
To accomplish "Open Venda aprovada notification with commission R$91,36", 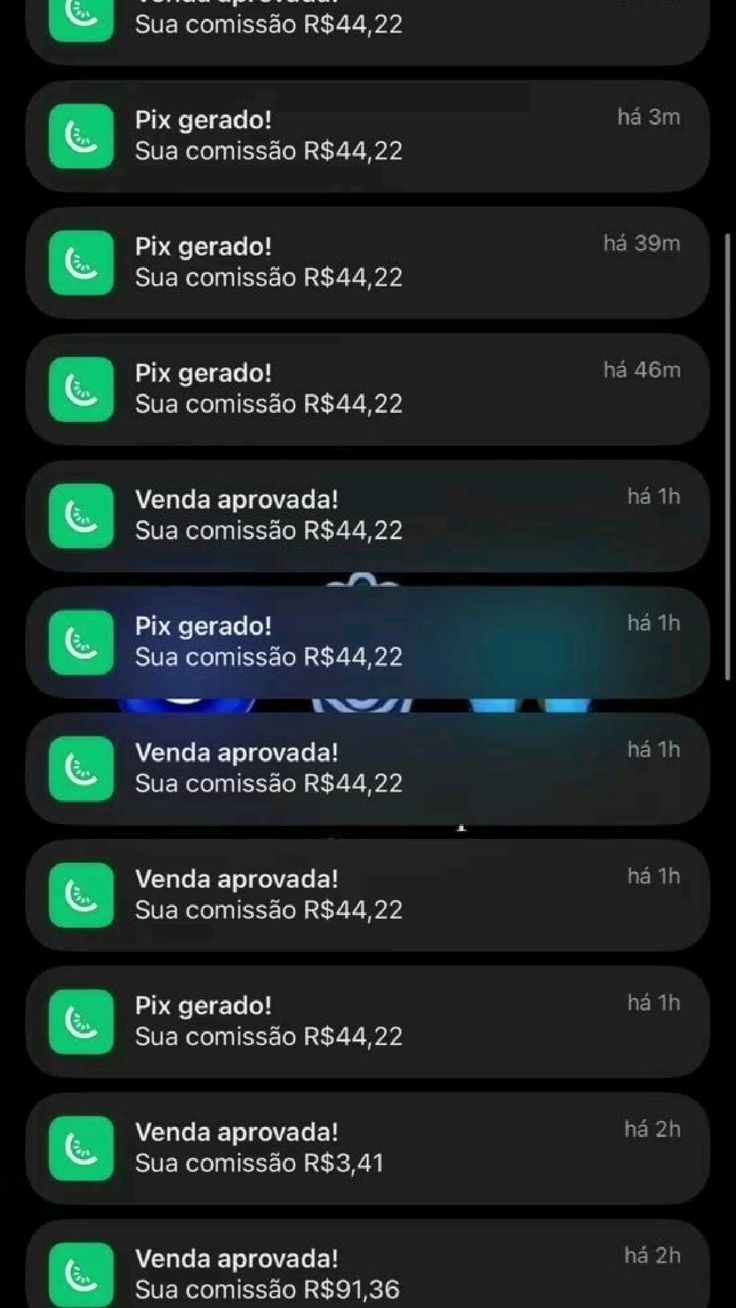I will (x=368, y=1272).
